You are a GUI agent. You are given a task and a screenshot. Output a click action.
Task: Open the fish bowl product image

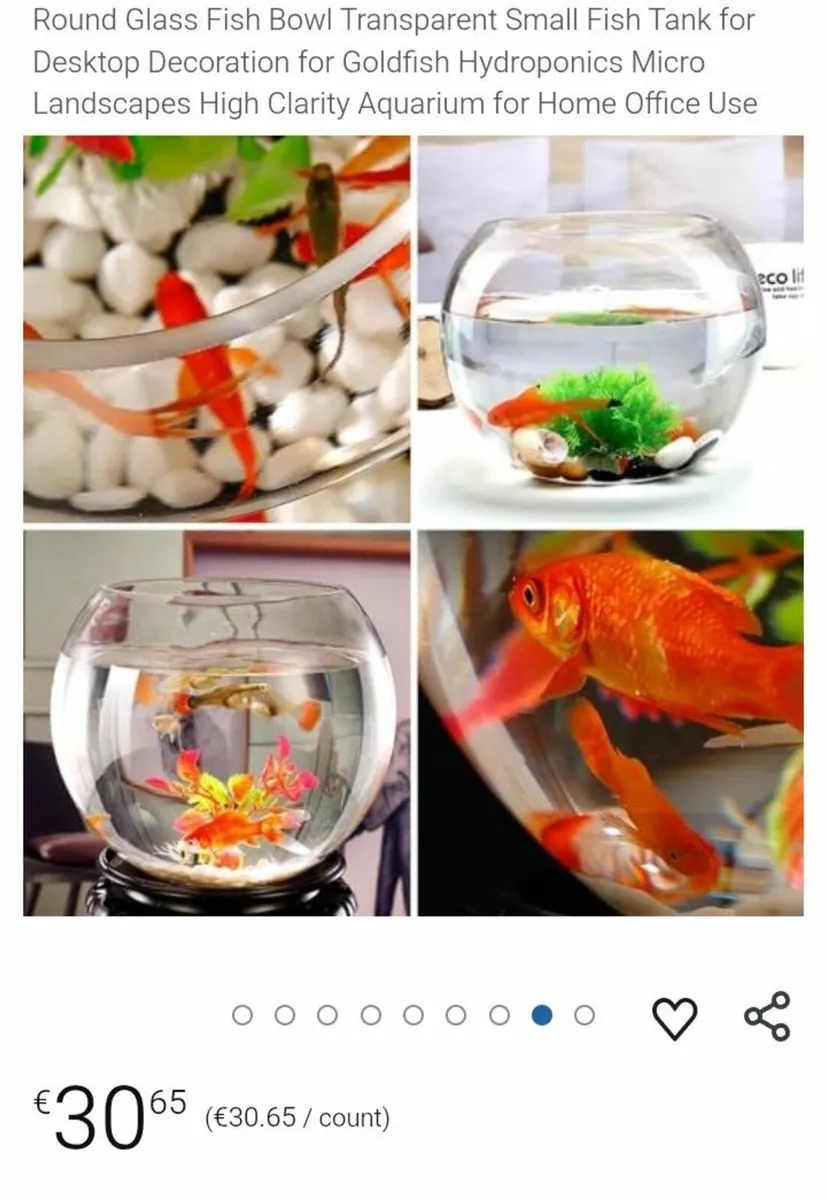pos(413,525)
